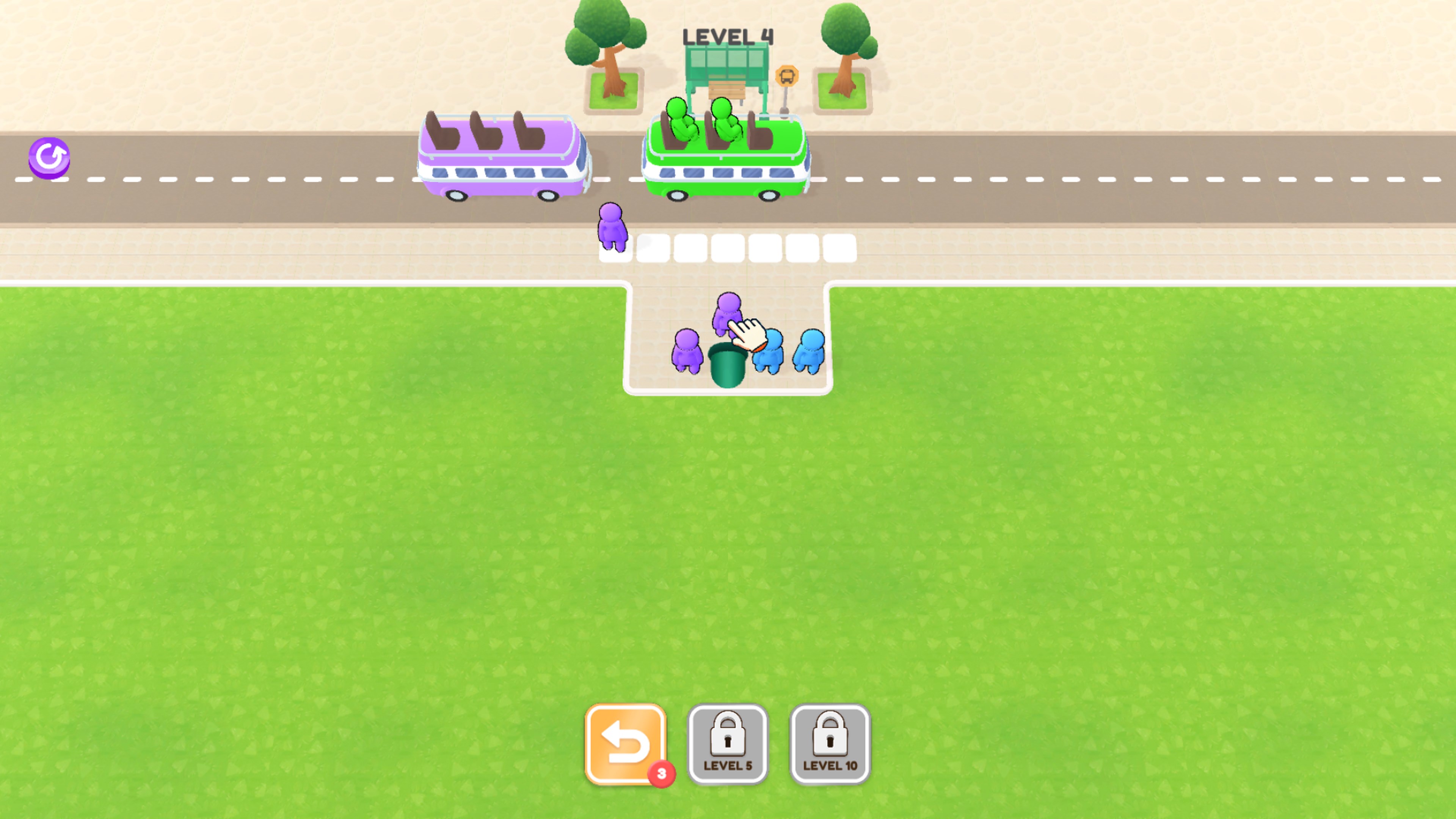Image resolution: width=1456 pixels, height=819 pixels.
Task: Tap the locked Level 10 booster
Action: (830, 744)
